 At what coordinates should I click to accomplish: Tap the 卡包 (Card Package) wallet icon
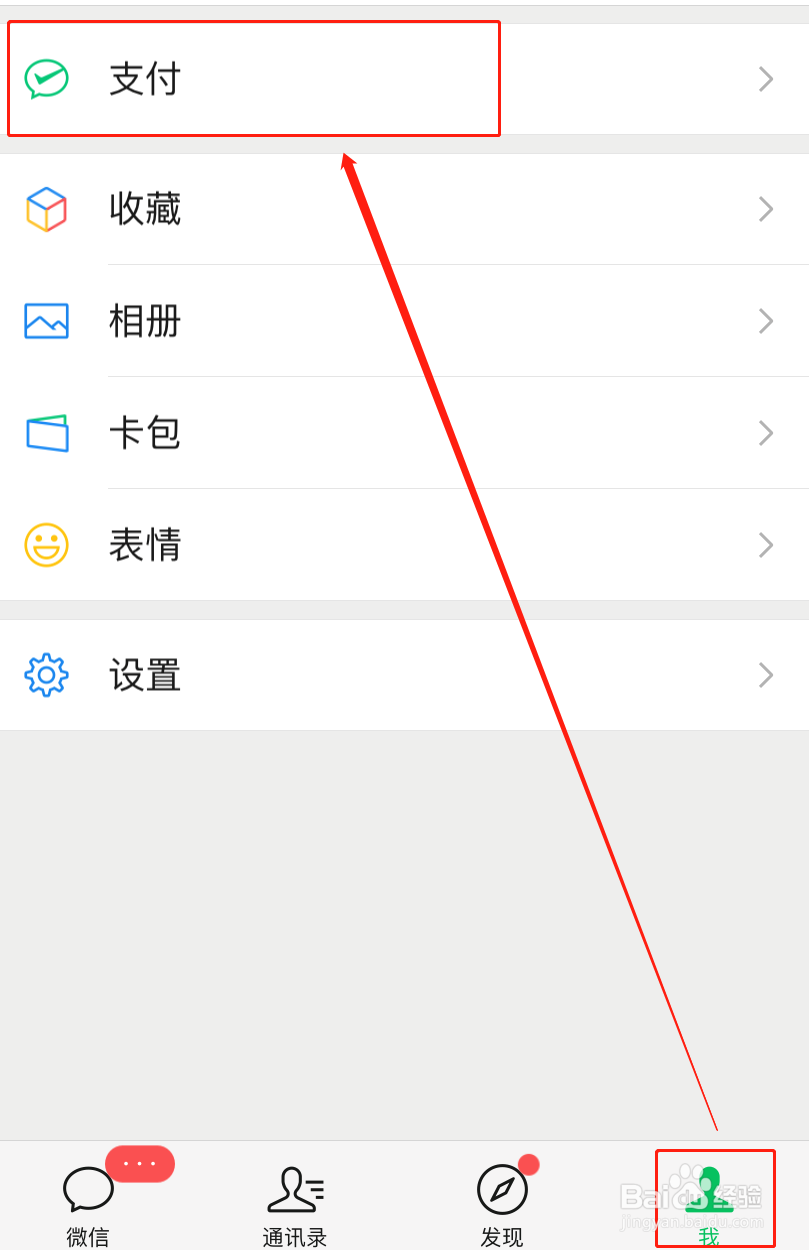(46, 433)
